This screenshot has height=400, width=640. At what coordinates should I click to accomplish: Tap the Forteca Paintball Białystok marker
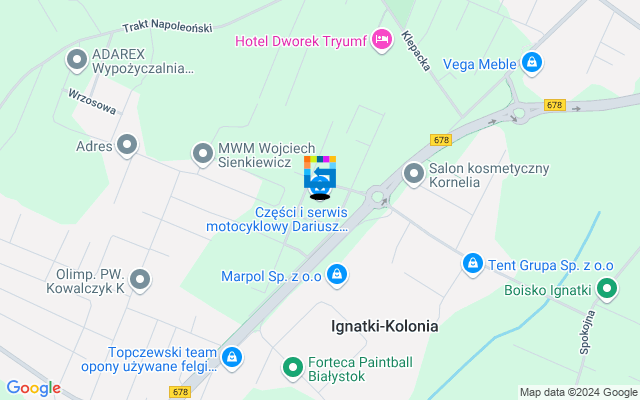pos(293,369)
